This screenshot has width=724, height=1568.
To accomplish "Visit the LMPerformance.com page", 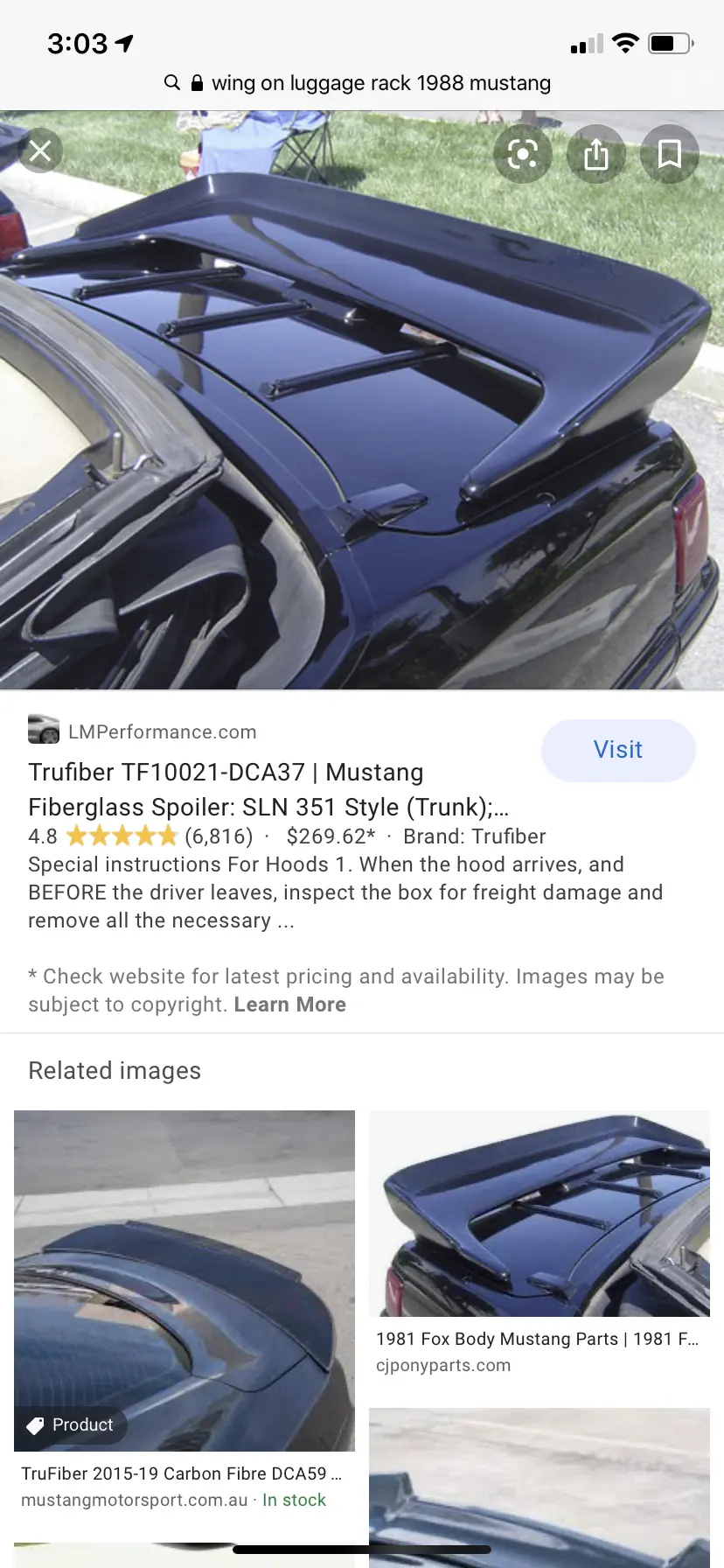I will click(x=618, y=750).
